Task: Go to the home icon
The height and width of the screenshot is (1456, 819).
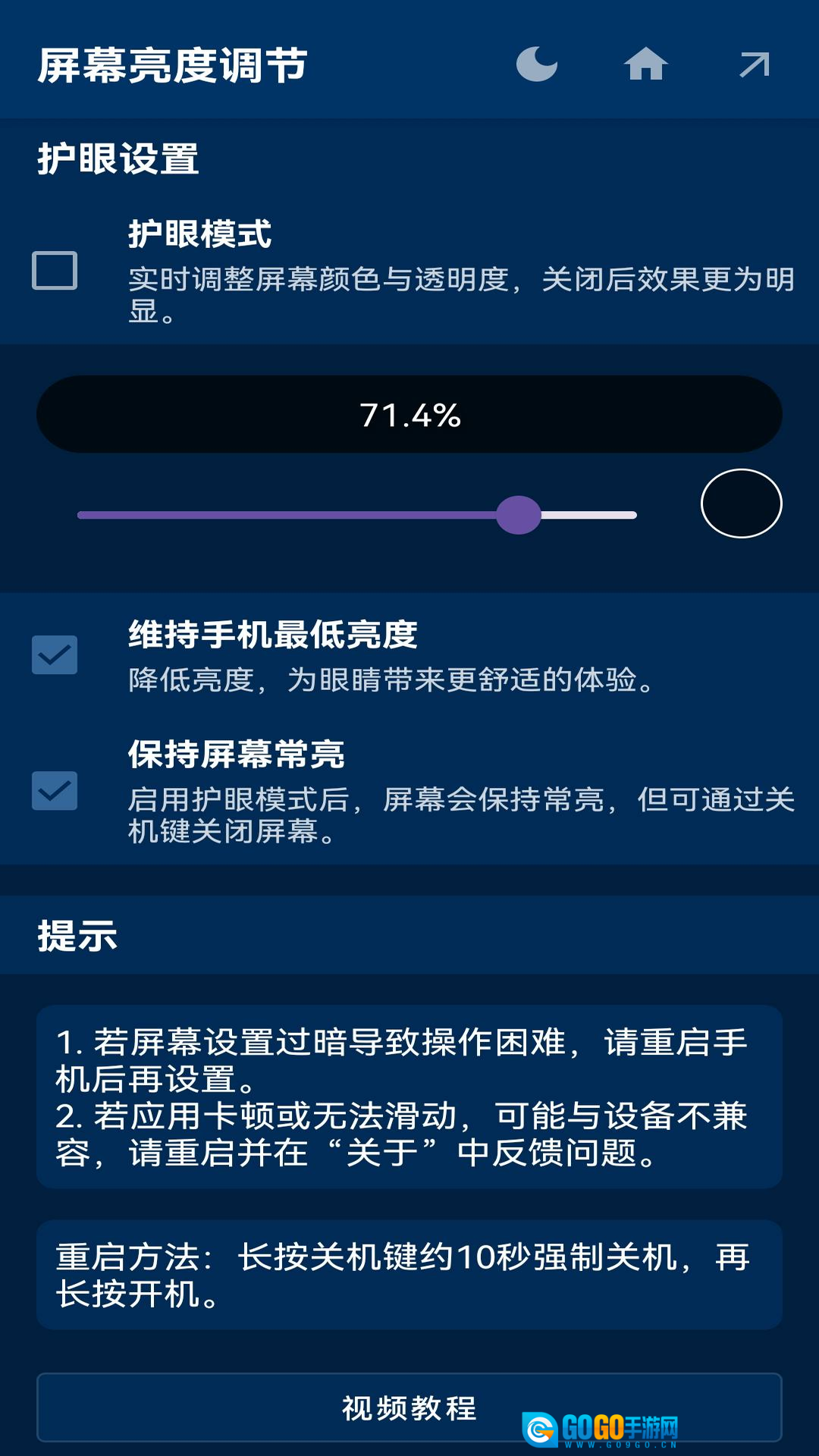Action: pos(645,64)
